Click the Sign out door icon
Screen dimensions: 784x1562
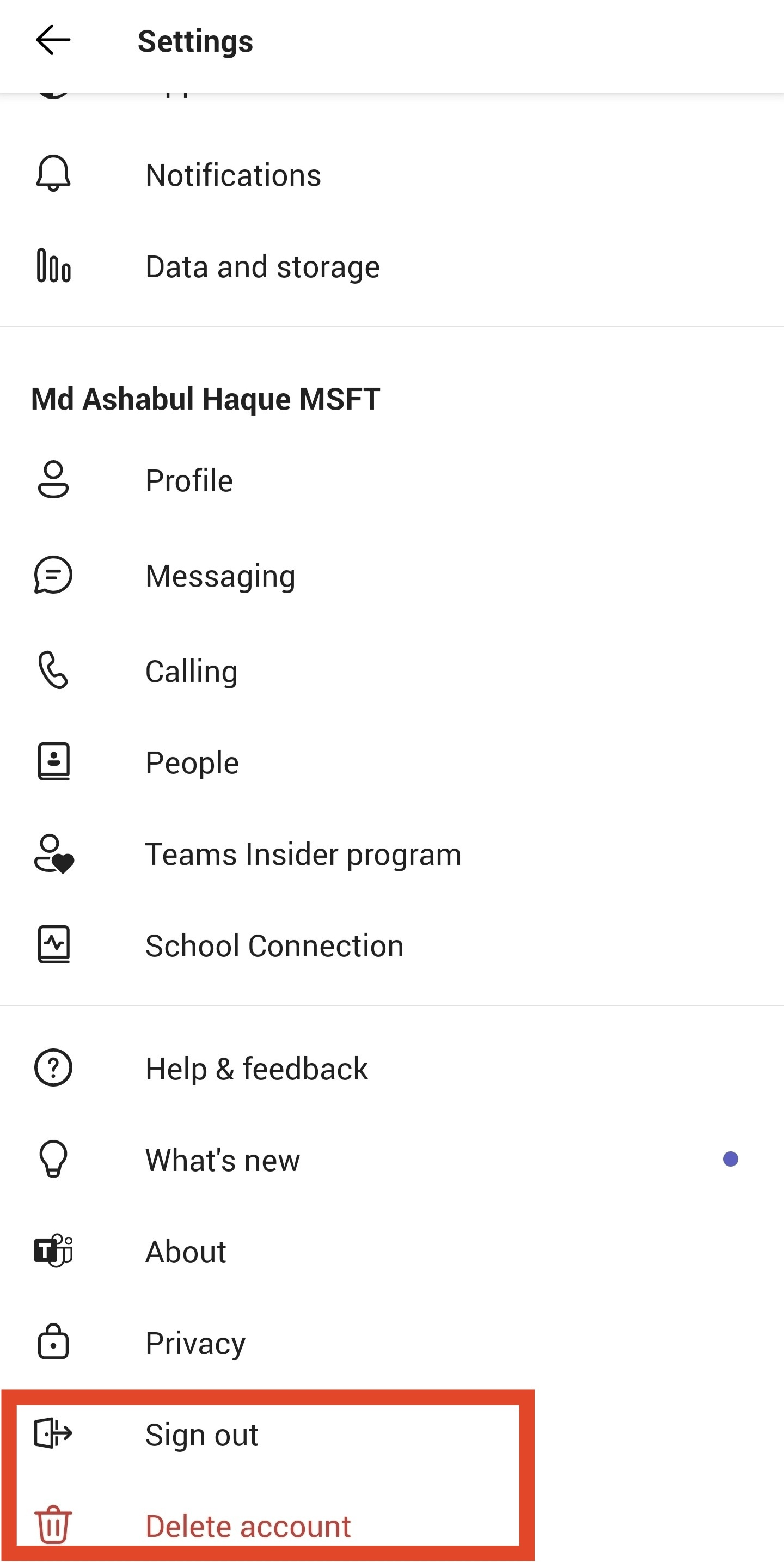(x=53, y=1434)
